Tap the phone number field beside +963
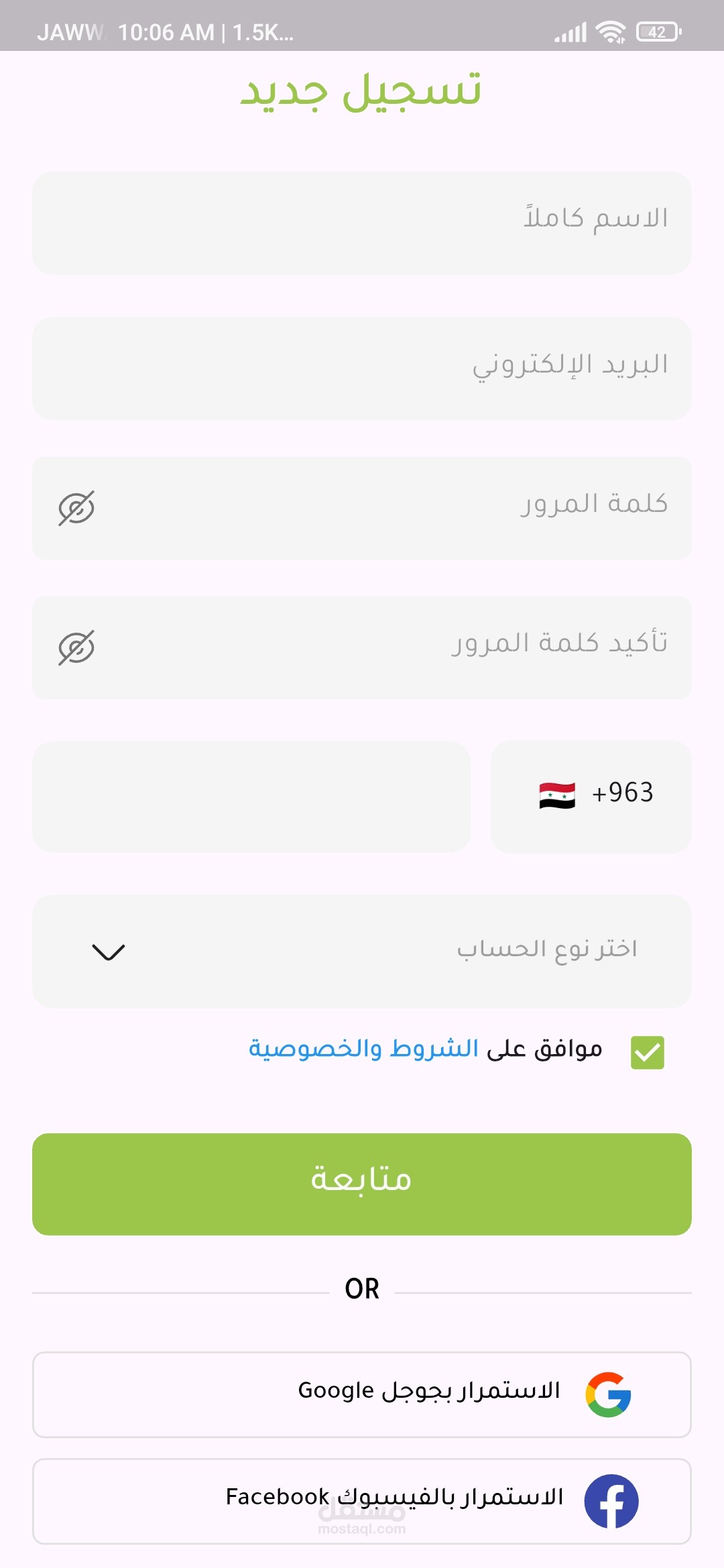The image size is (724, 1568). click(251, 796)
